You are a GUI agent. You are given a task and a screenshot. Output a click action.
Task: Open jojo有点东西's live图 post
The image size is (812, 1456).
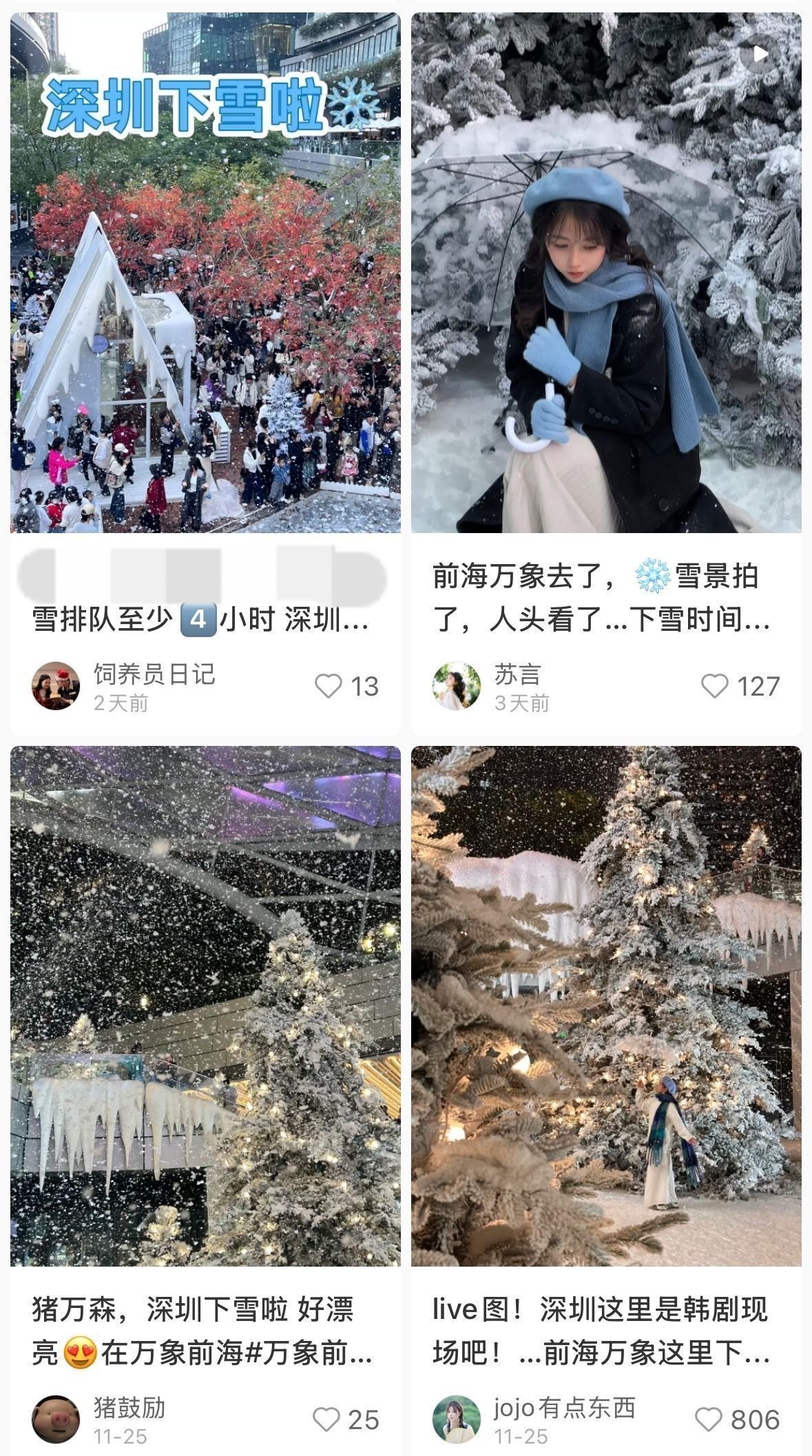pos(606,1006)
